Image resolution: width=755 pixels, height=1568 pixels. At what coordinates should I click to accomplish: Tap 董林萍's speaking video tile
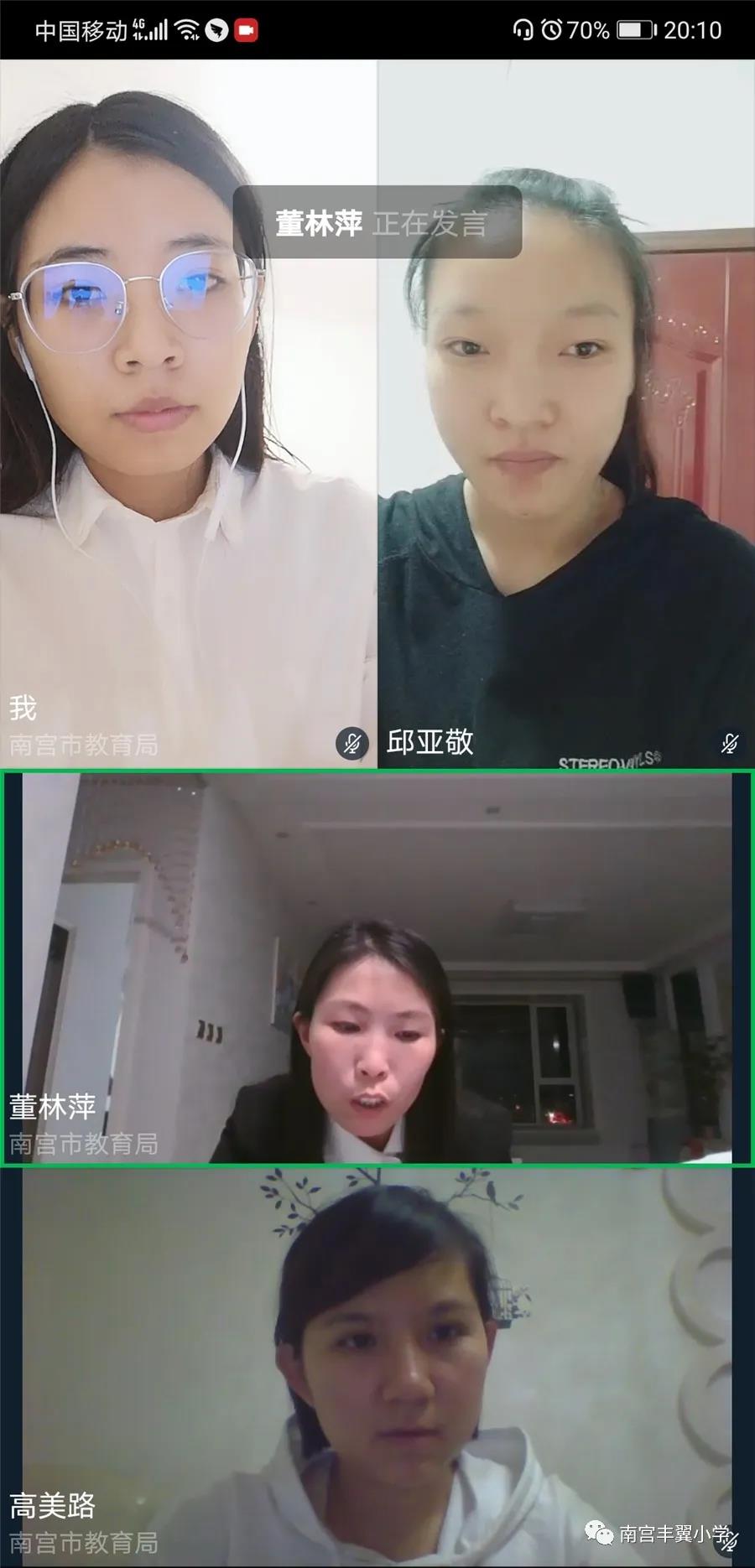pos(377,967)
